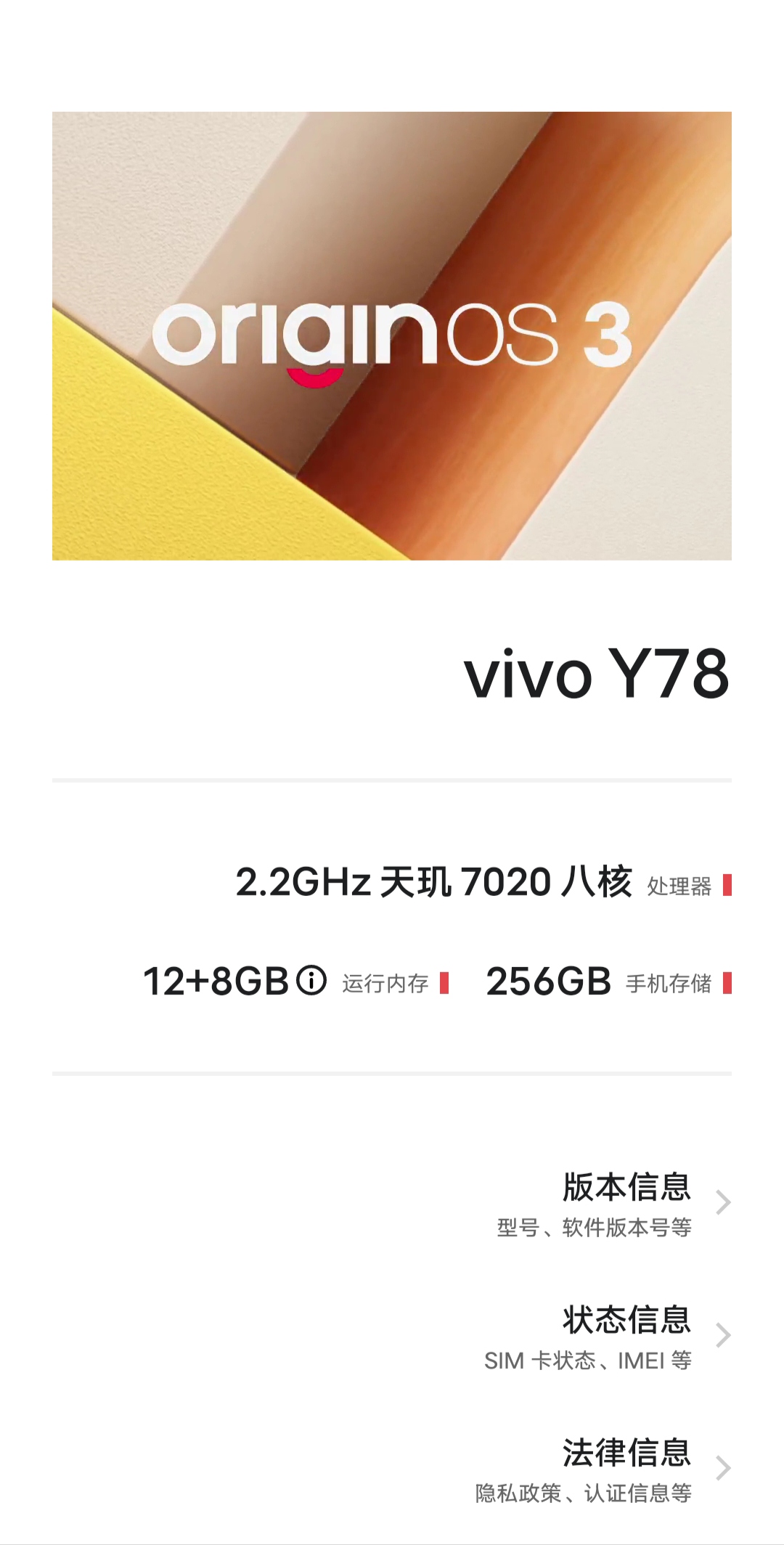The height and width of the screenshot is (1545, 784).
Task: Tap the info icon beside 12+8GB
Action: pos(311,981)
